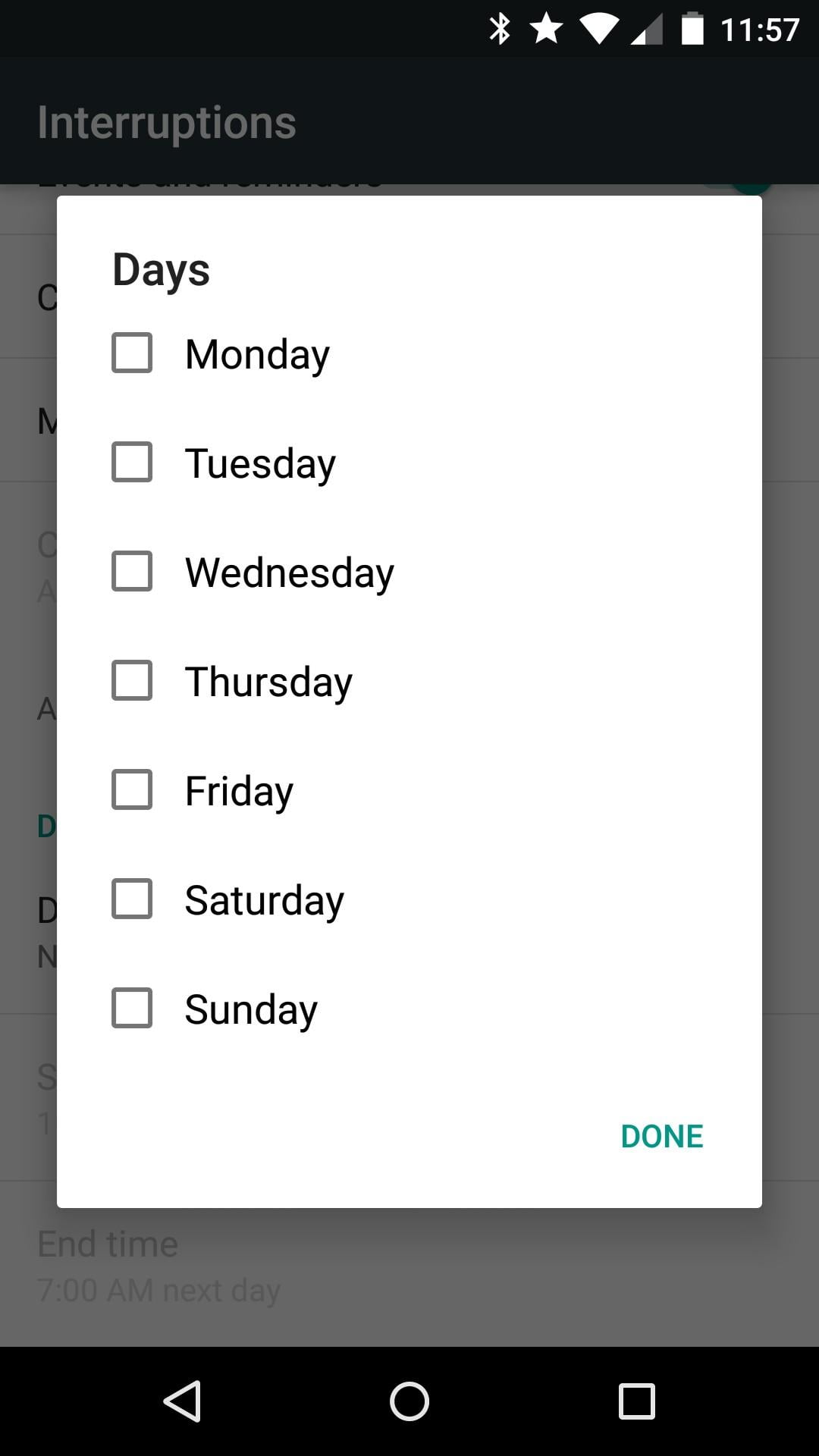Check the Monday checkbox
The width and height of the screenshot is (819, 1456).
[x=132, y=353]
